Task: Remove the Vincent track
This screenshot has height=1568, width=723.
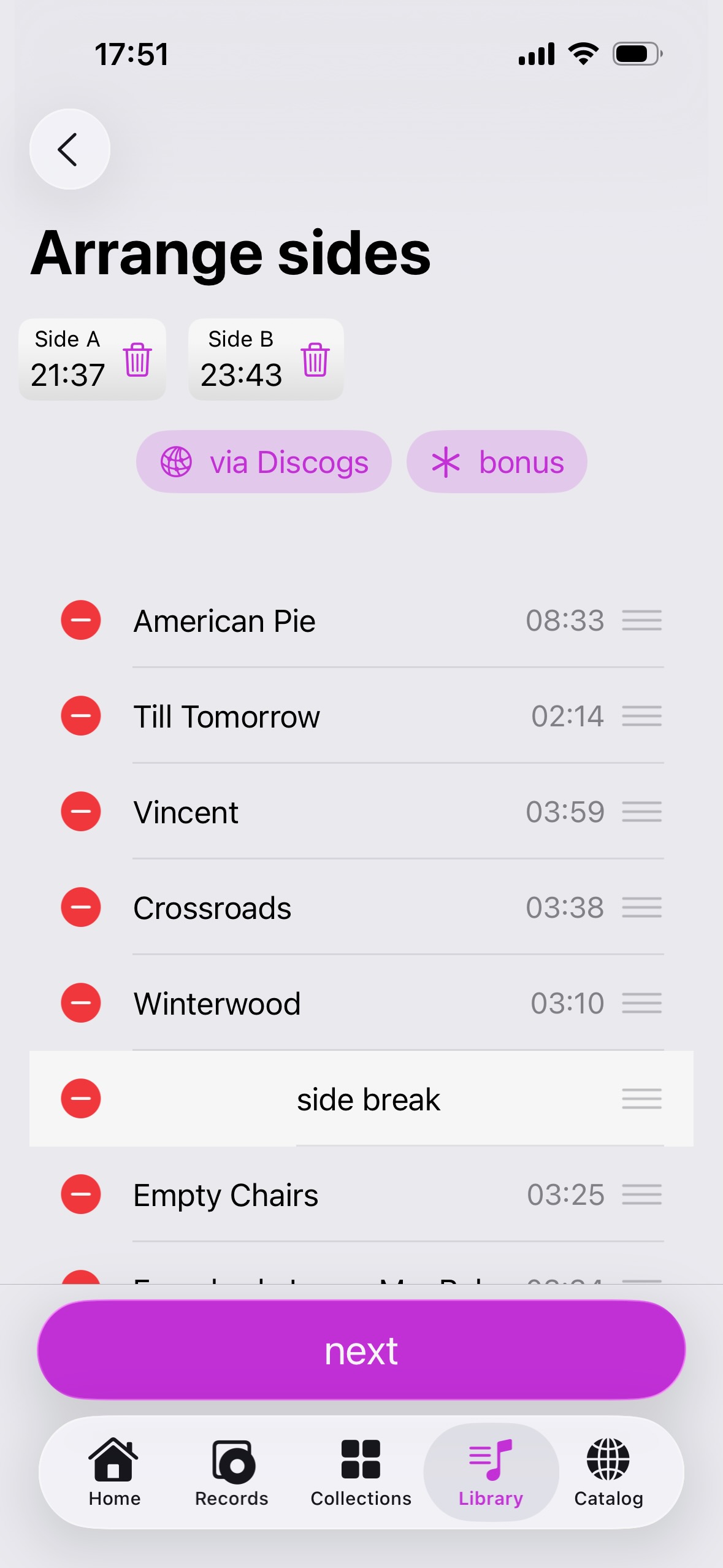Action: [81, 812]
